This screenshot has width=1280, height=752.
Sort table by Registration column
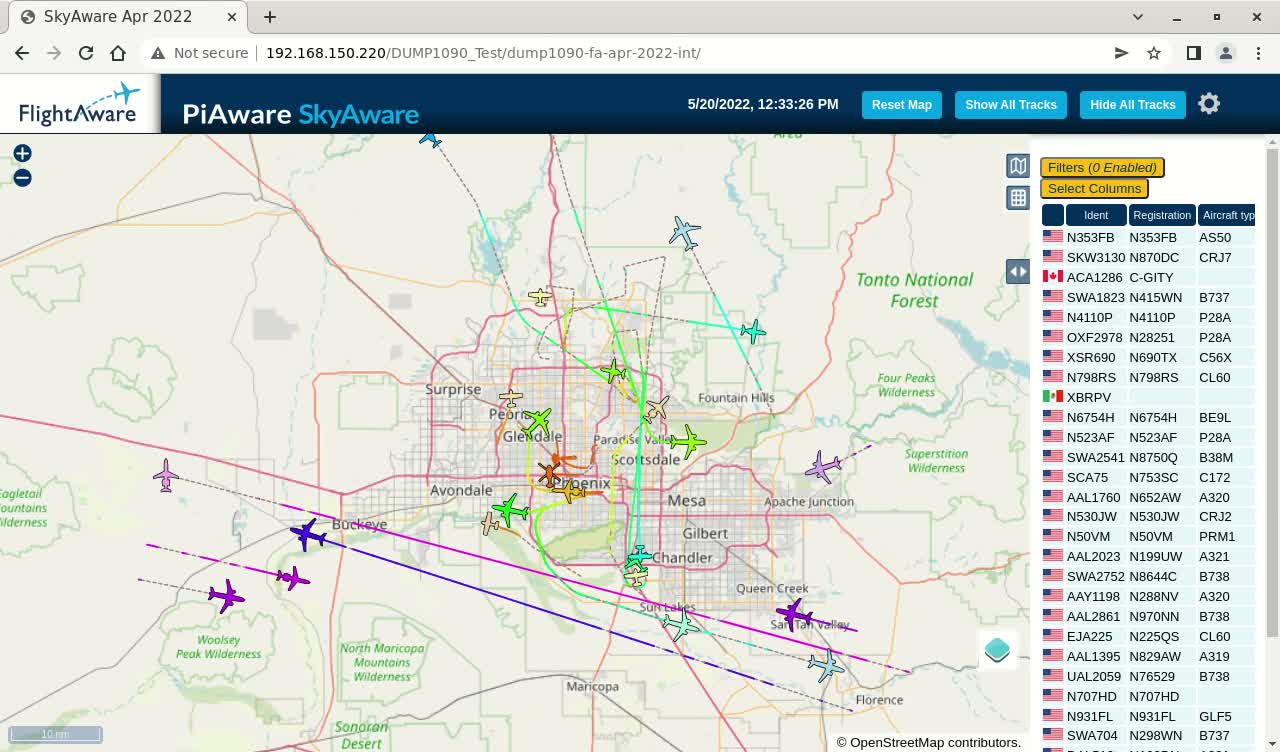[x=1162, y=215]
